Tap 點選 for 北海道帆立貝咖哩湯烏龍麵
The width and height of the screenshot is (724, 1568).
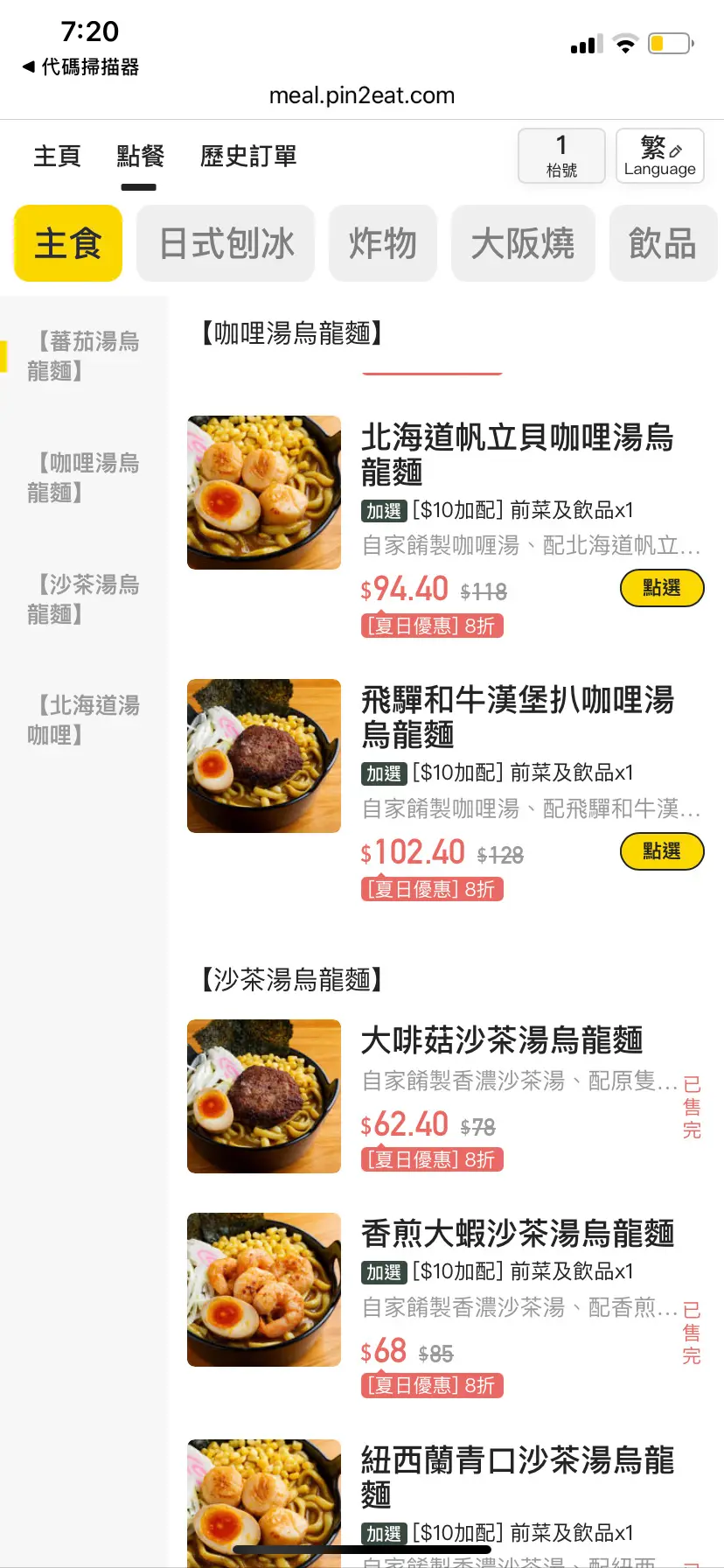point(662,588)
